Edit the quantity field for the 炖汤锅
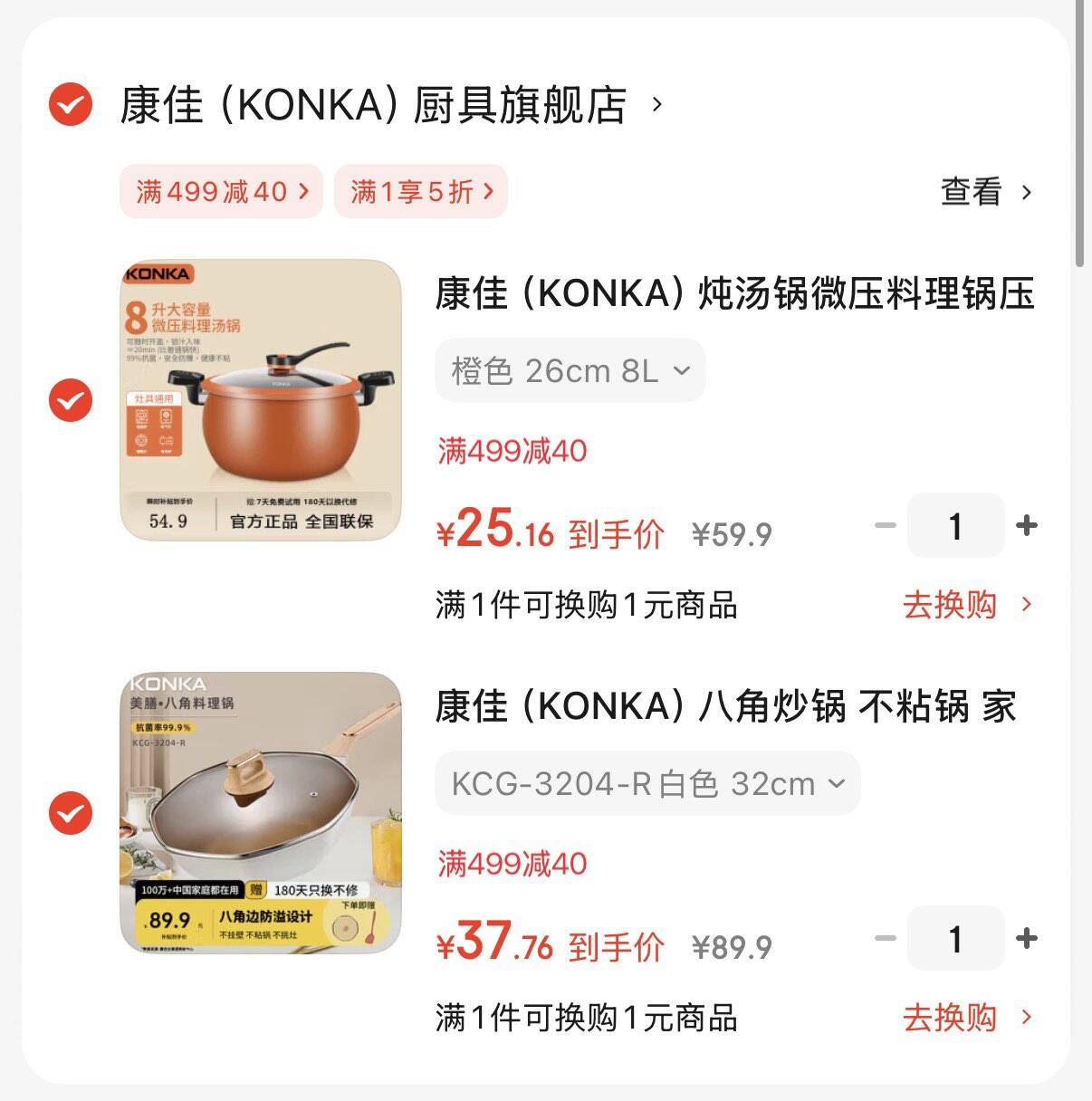Viewport: 1092px width, 1101px height. coord(955,525)
